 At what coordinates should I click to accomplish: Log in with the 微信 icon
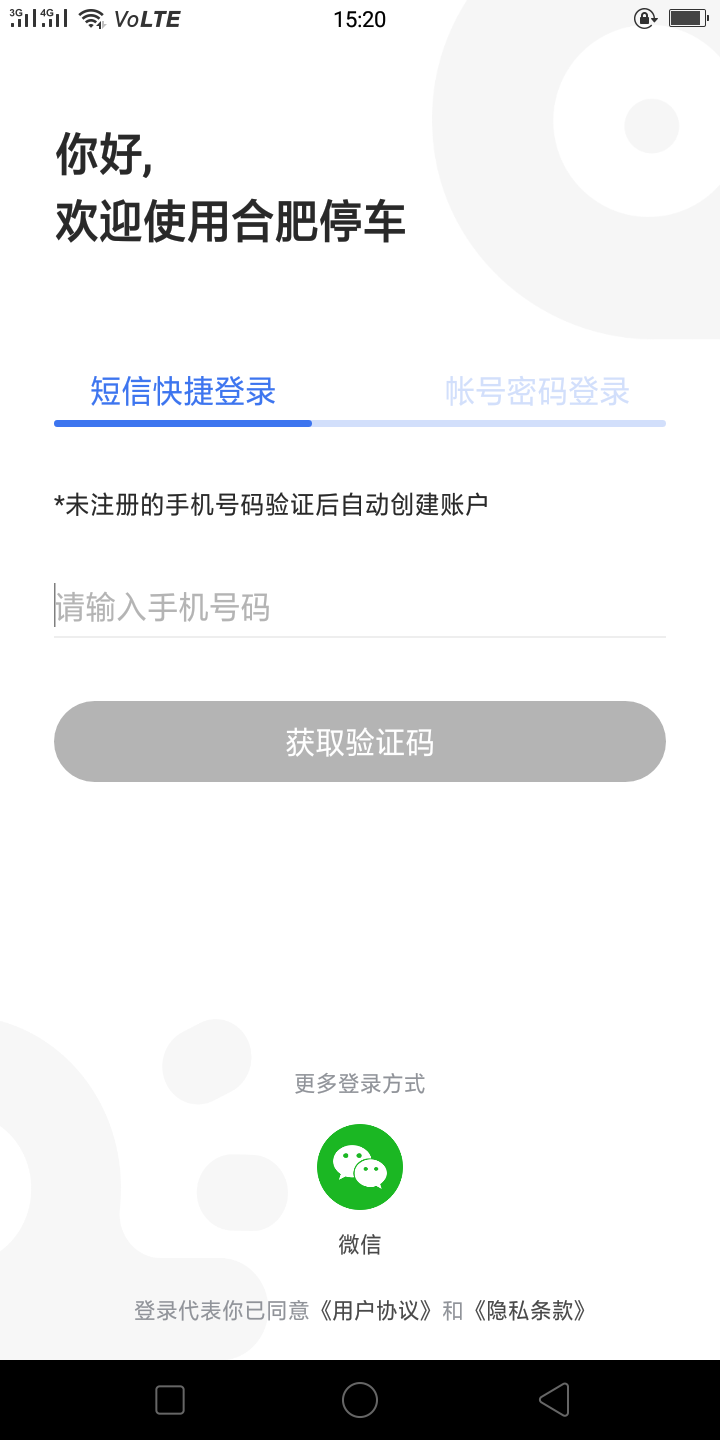(360, 1167)
